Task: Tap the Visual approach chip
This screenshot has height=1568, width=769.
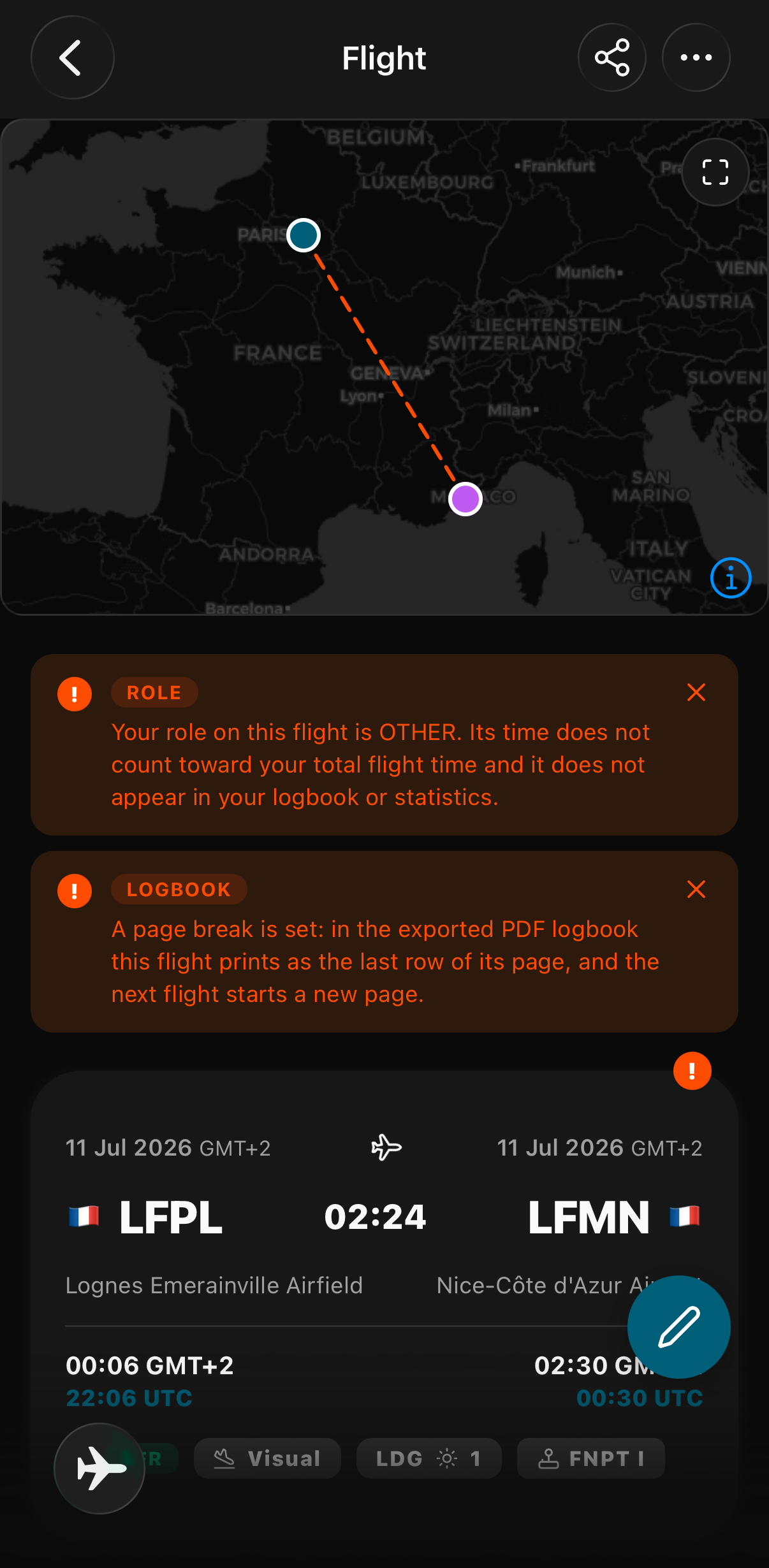Action: (267, 1458)
